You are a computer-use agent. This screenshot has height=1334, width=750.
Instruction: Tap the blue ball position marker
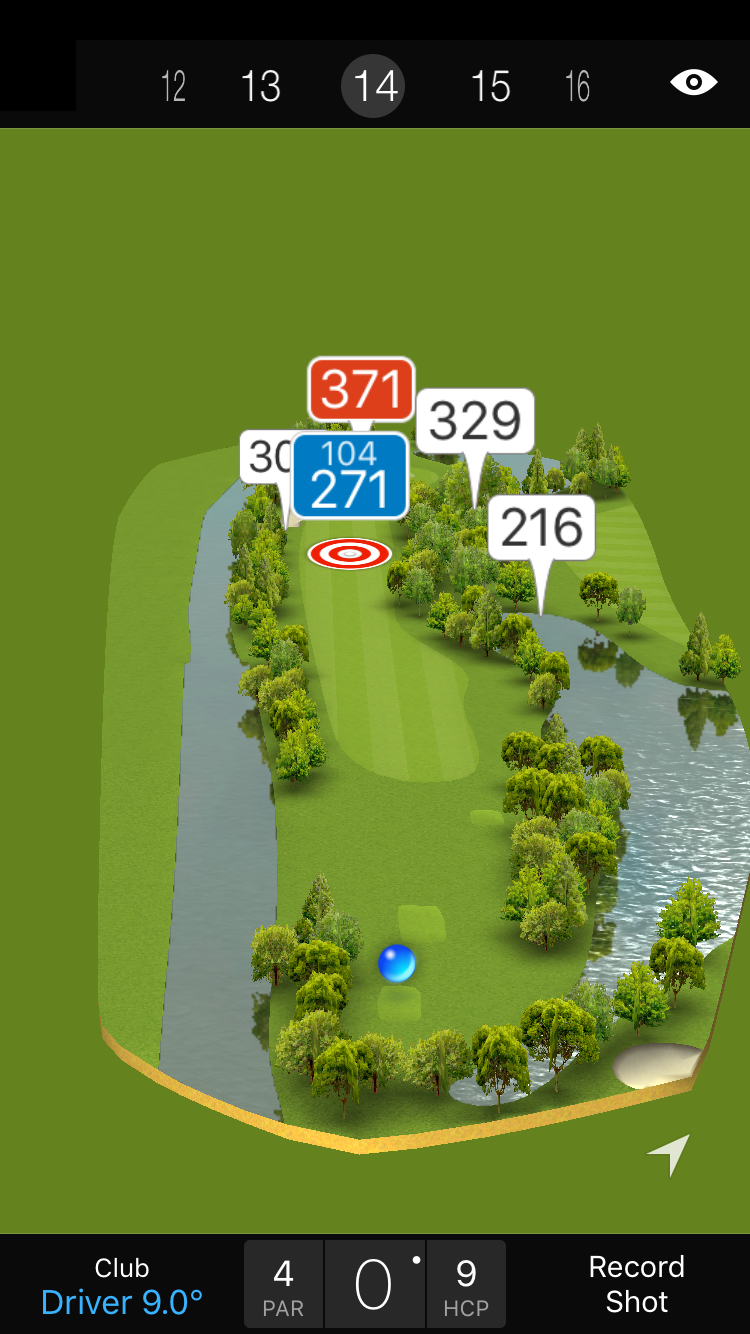tap(396, 963)
